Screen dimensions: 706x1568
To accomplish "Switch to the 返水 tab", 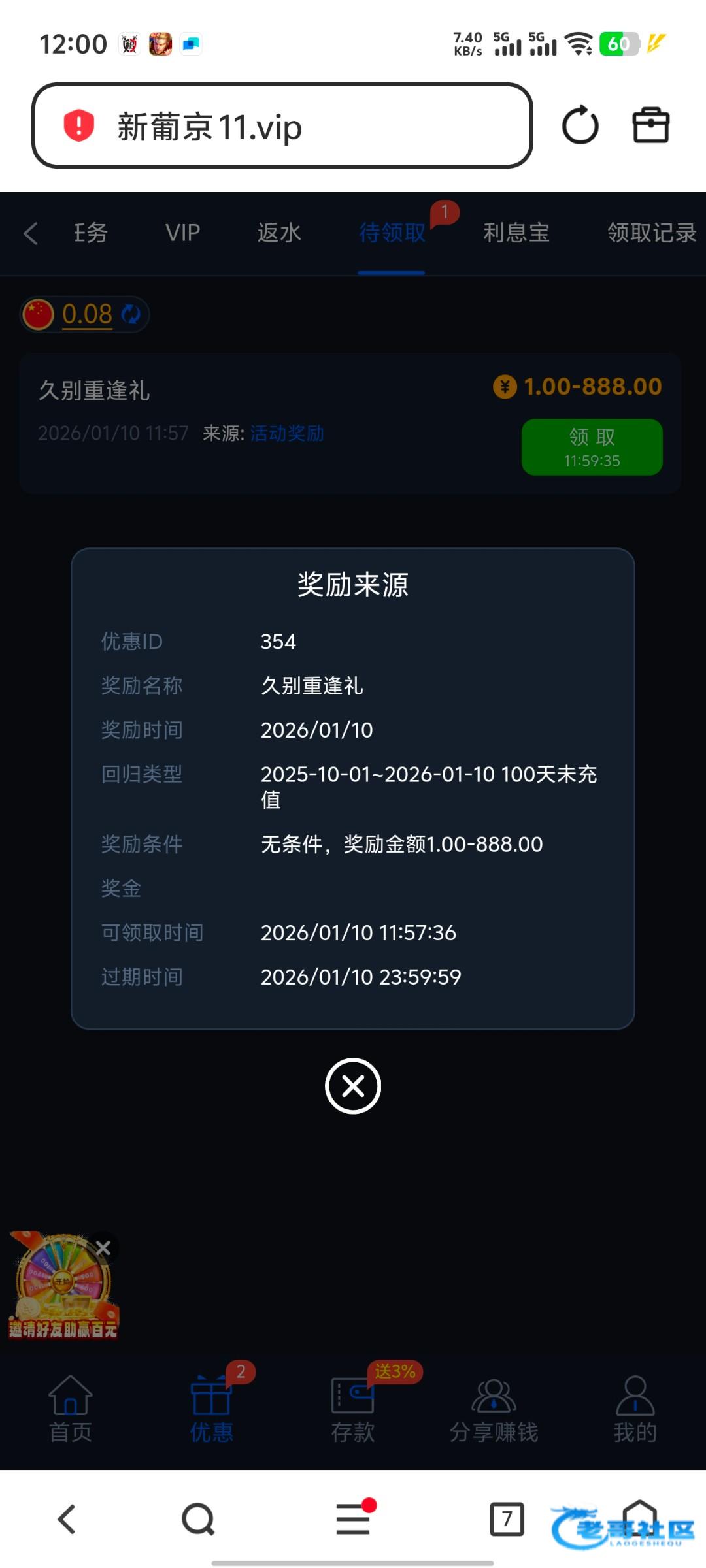I will tap(279, 233).
